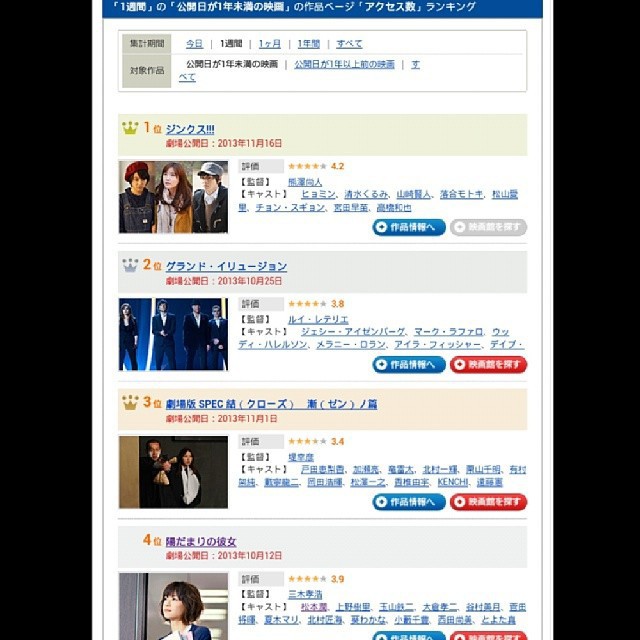Viewport: 640px width, 640px height.
Task: Select the 今日 period filter
Action: pos(194,44)
